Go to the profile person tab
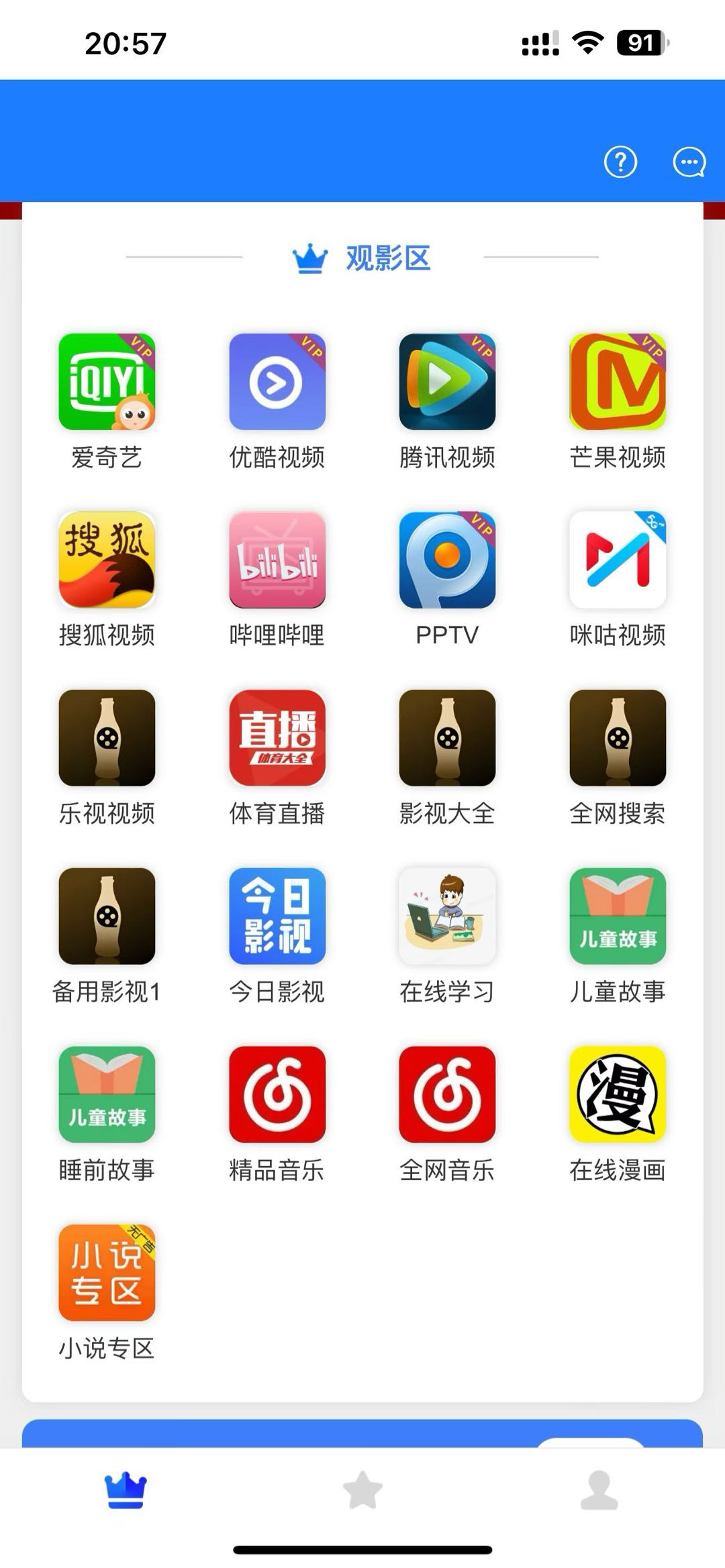Screen dimensions: 725x1568 (599, 1490)
